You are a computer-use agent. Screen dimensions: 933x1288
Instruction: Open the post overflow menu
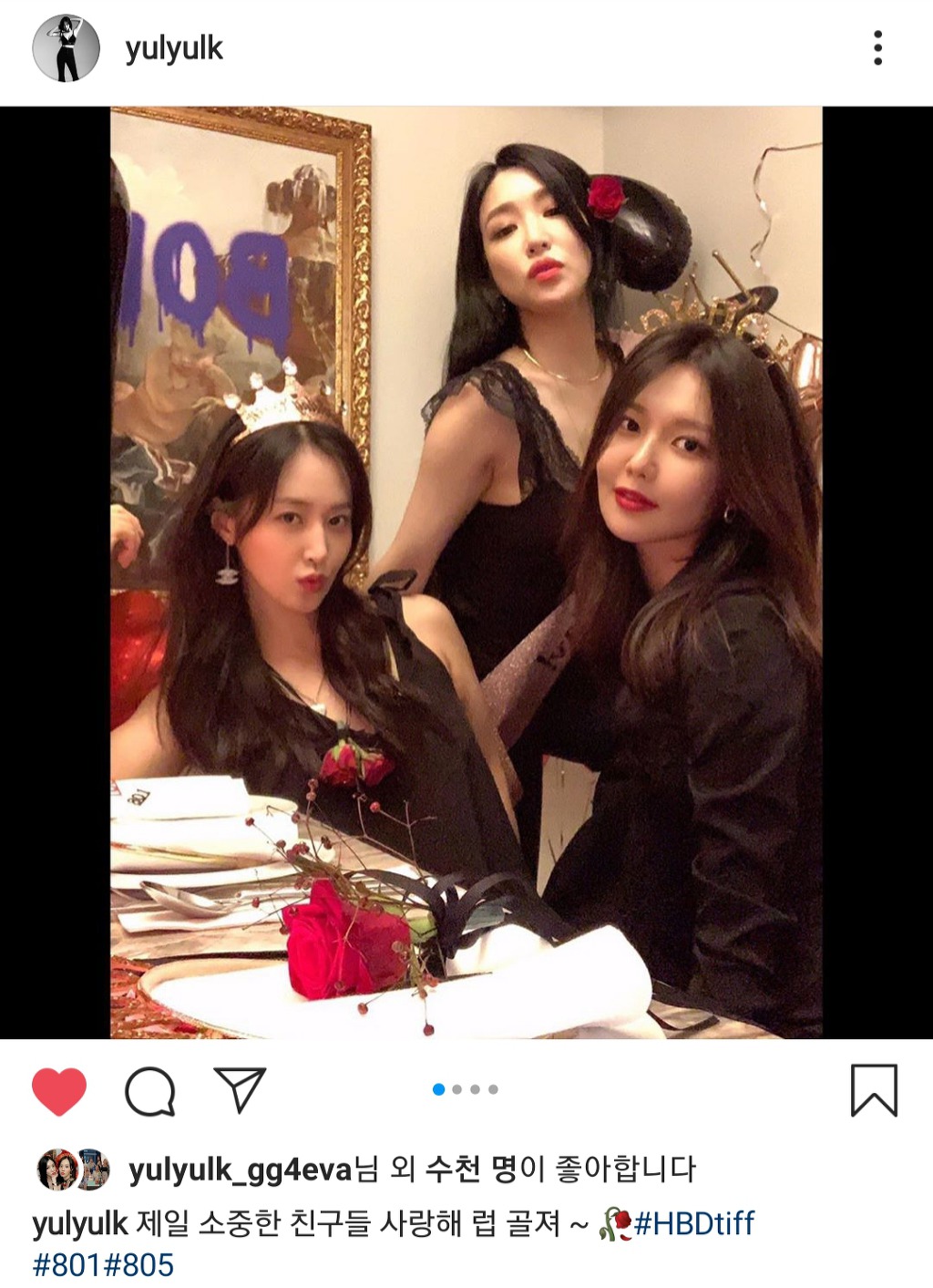click(877, 48)
